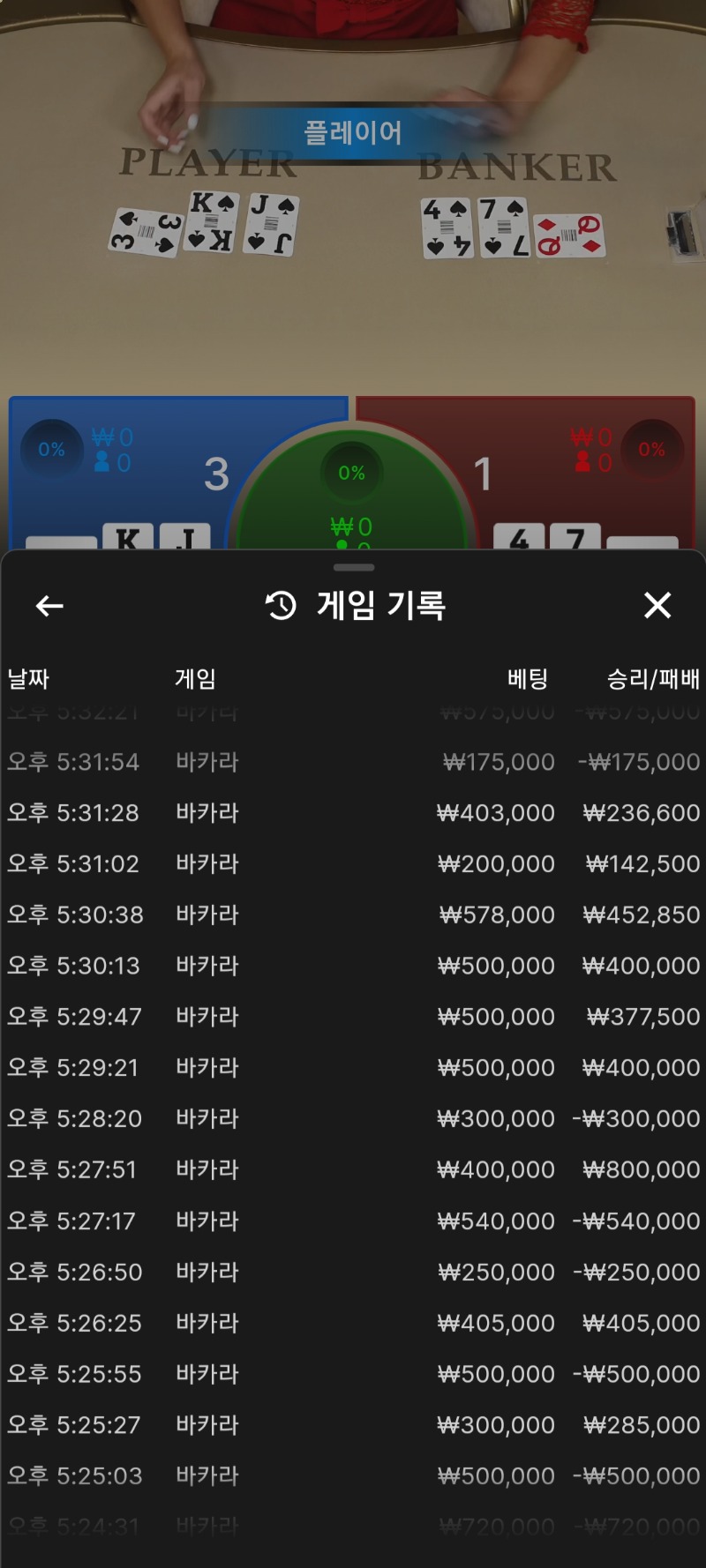The height and width of the screenshot is (1568, 706).
Task: Tap the blue Player betting area
Action: point(132,476)
